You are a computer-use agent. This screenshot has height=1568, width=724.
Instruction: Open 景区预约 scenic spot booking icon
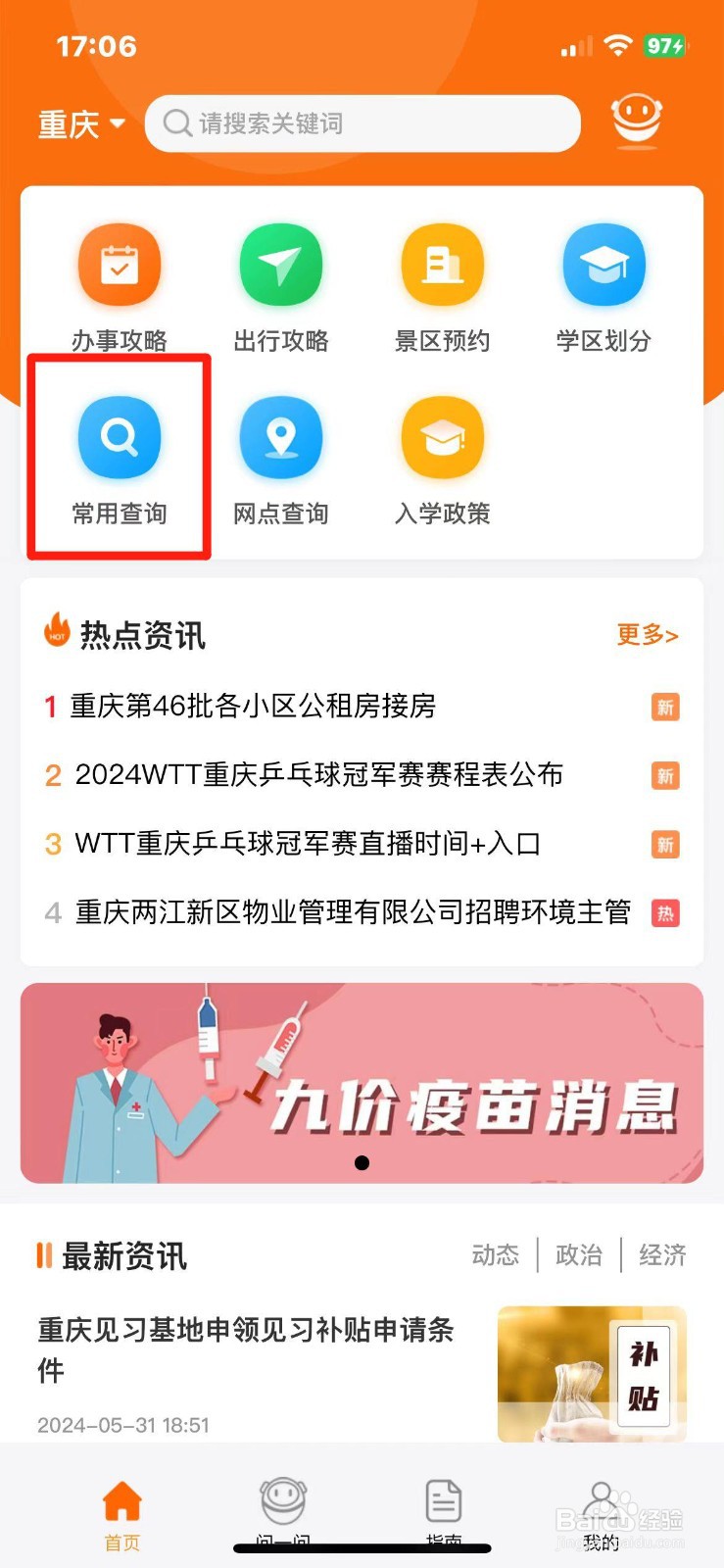point(443,265)
